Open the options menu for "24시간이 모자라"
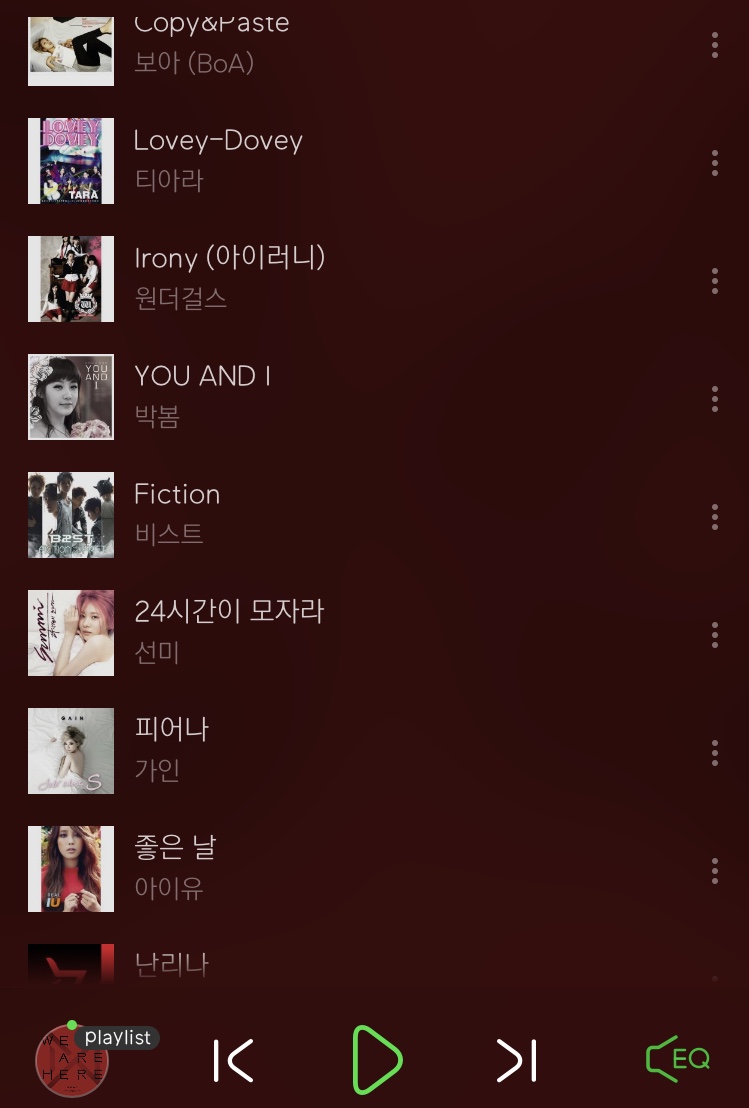 coord(715,635)
